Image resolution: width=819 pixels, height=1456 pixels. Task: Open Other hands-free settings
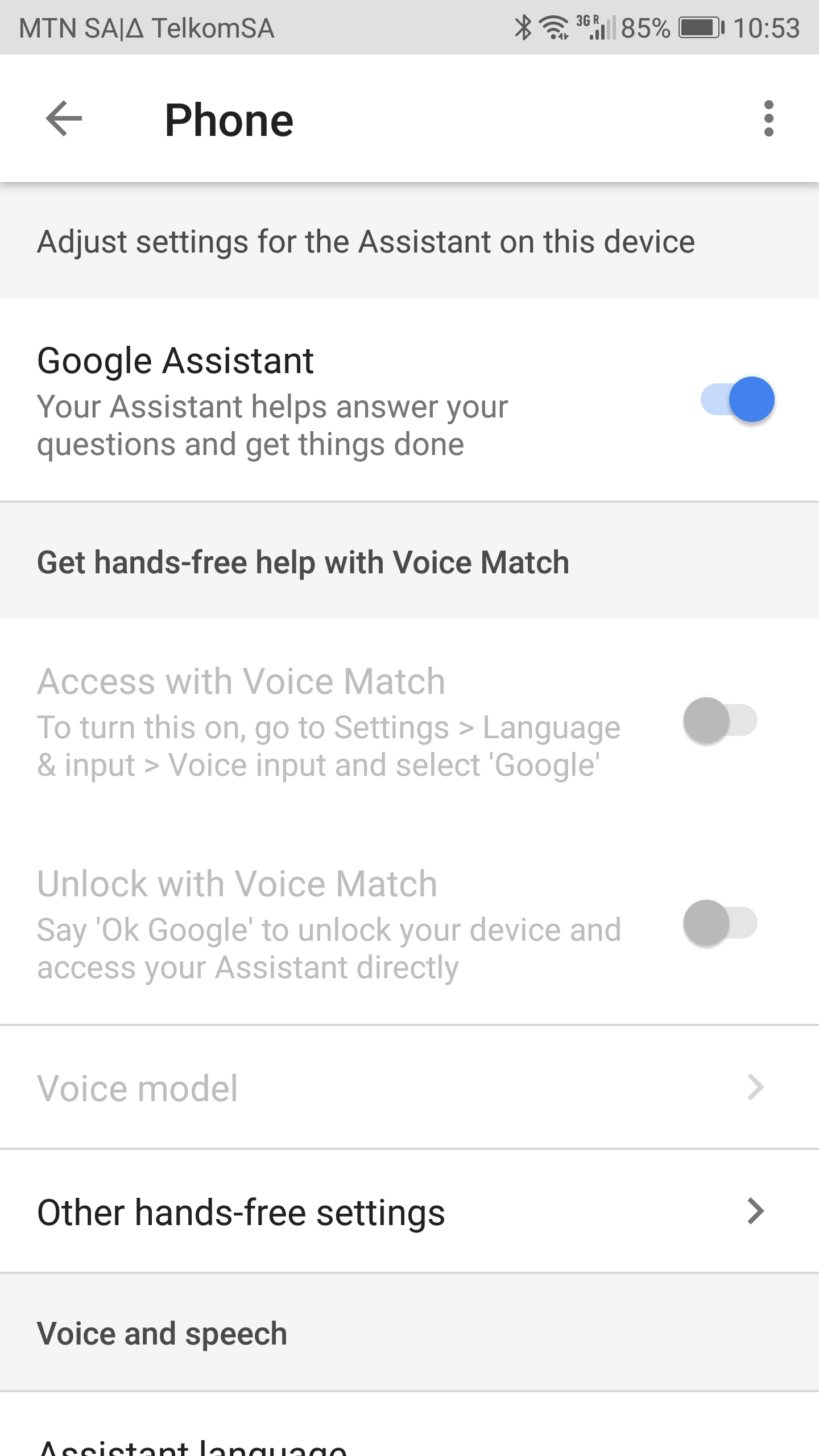coord(409,1211)
